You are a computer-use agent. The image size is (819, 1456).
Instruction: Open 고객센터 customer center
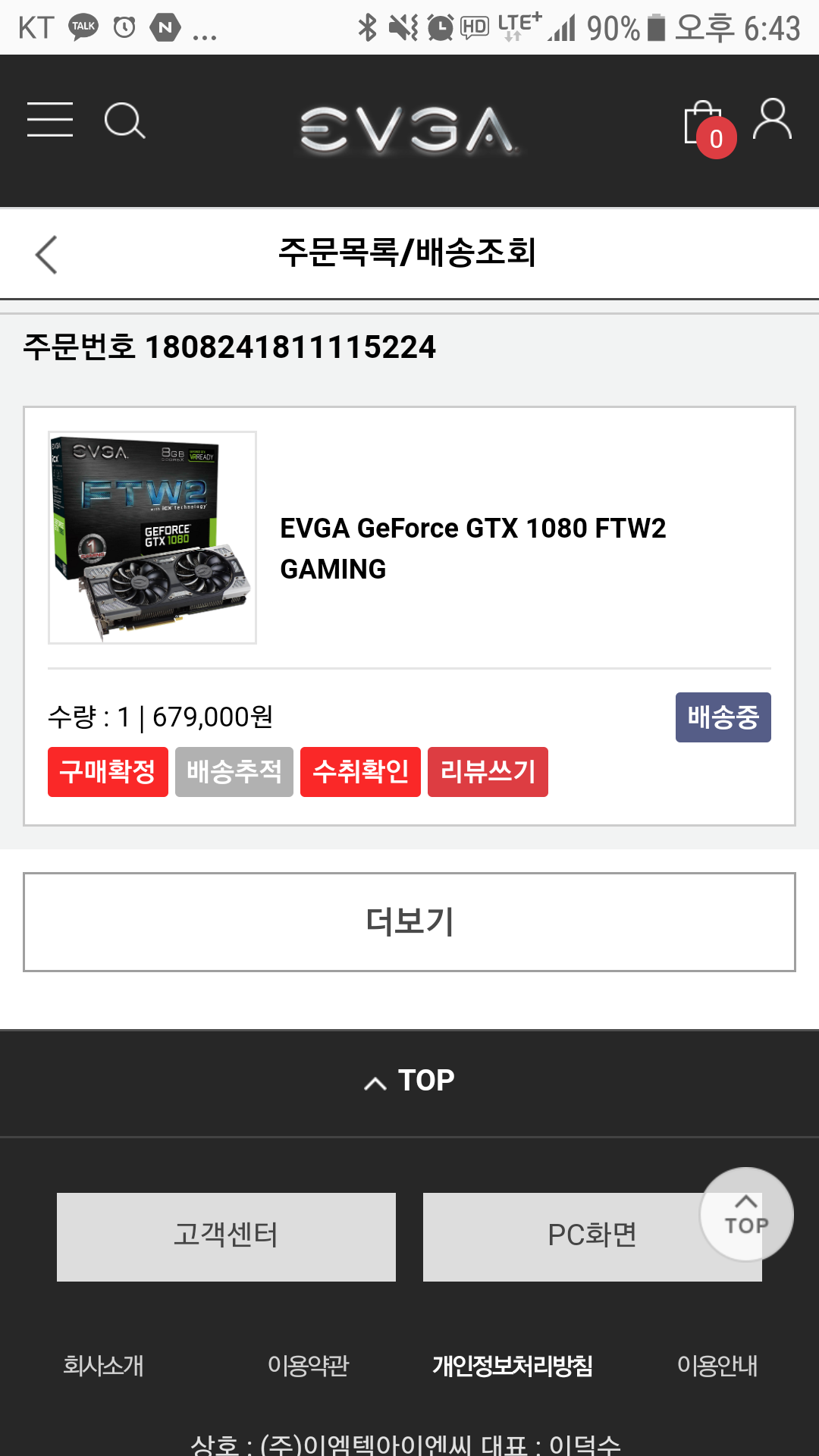point(226,1236)
